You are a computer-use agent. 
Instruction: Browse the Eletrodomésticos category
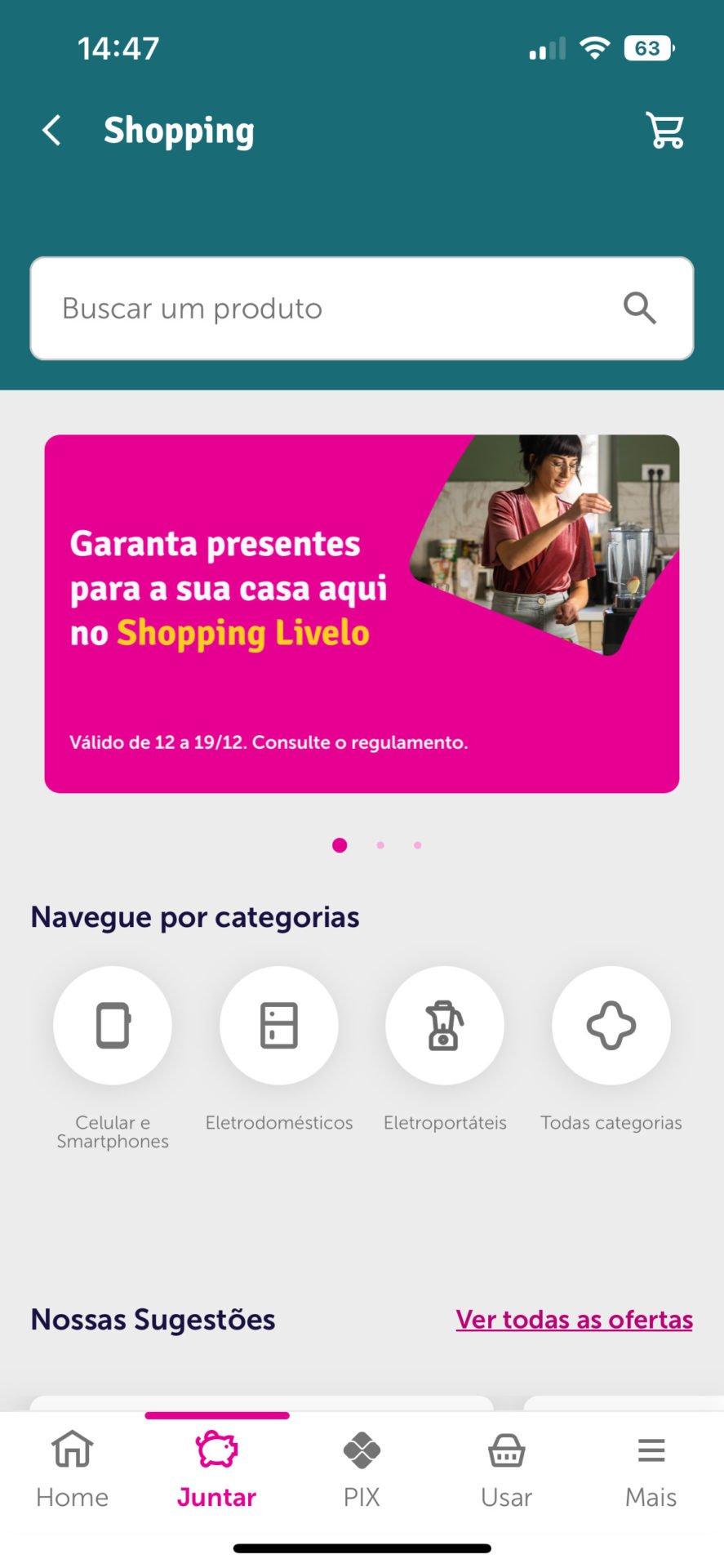tap(279, 1026)
